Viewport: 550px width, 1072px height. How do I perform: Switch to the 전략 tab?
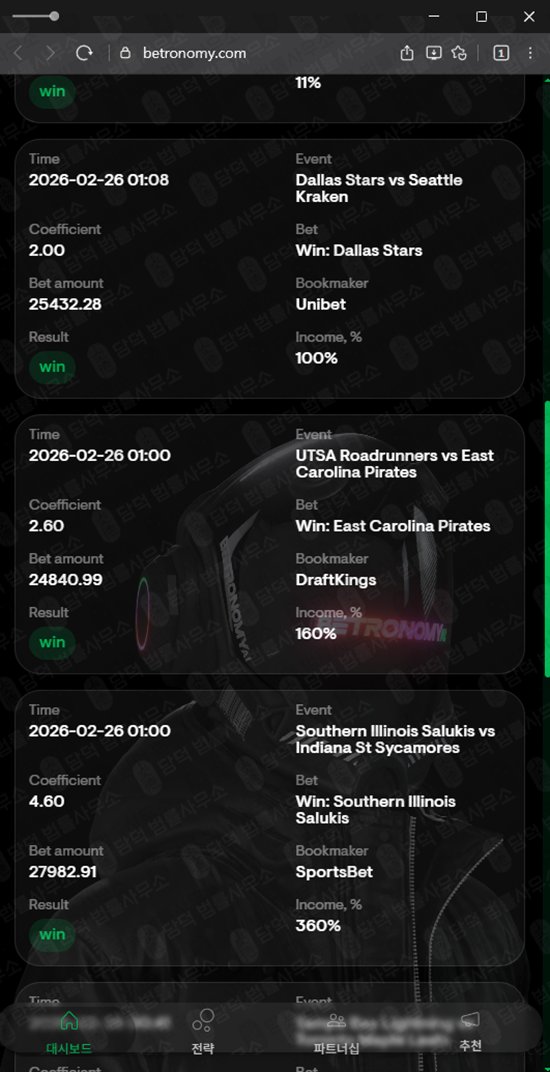pos(202,1032)
